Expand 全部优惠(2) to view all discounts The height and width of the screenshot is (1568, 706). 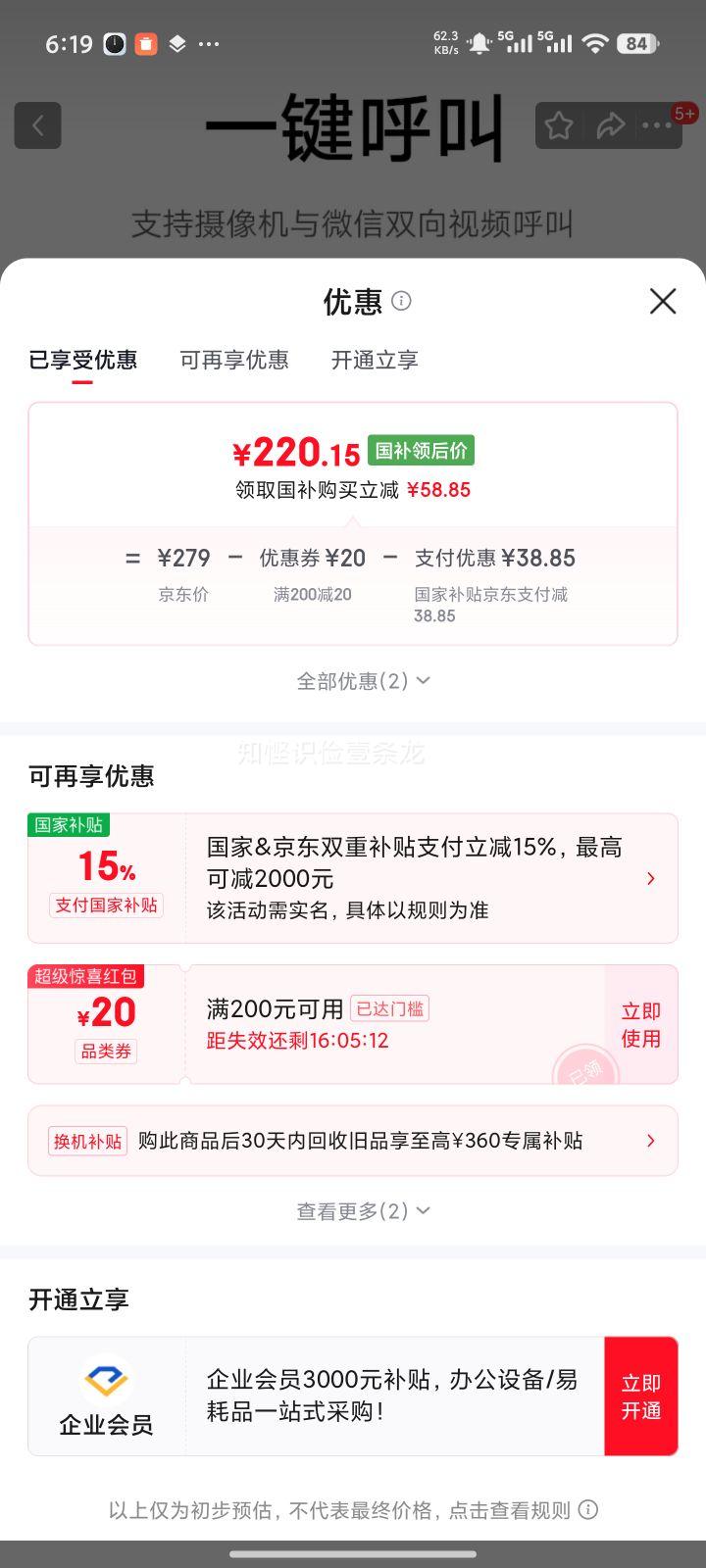point(361,680)
